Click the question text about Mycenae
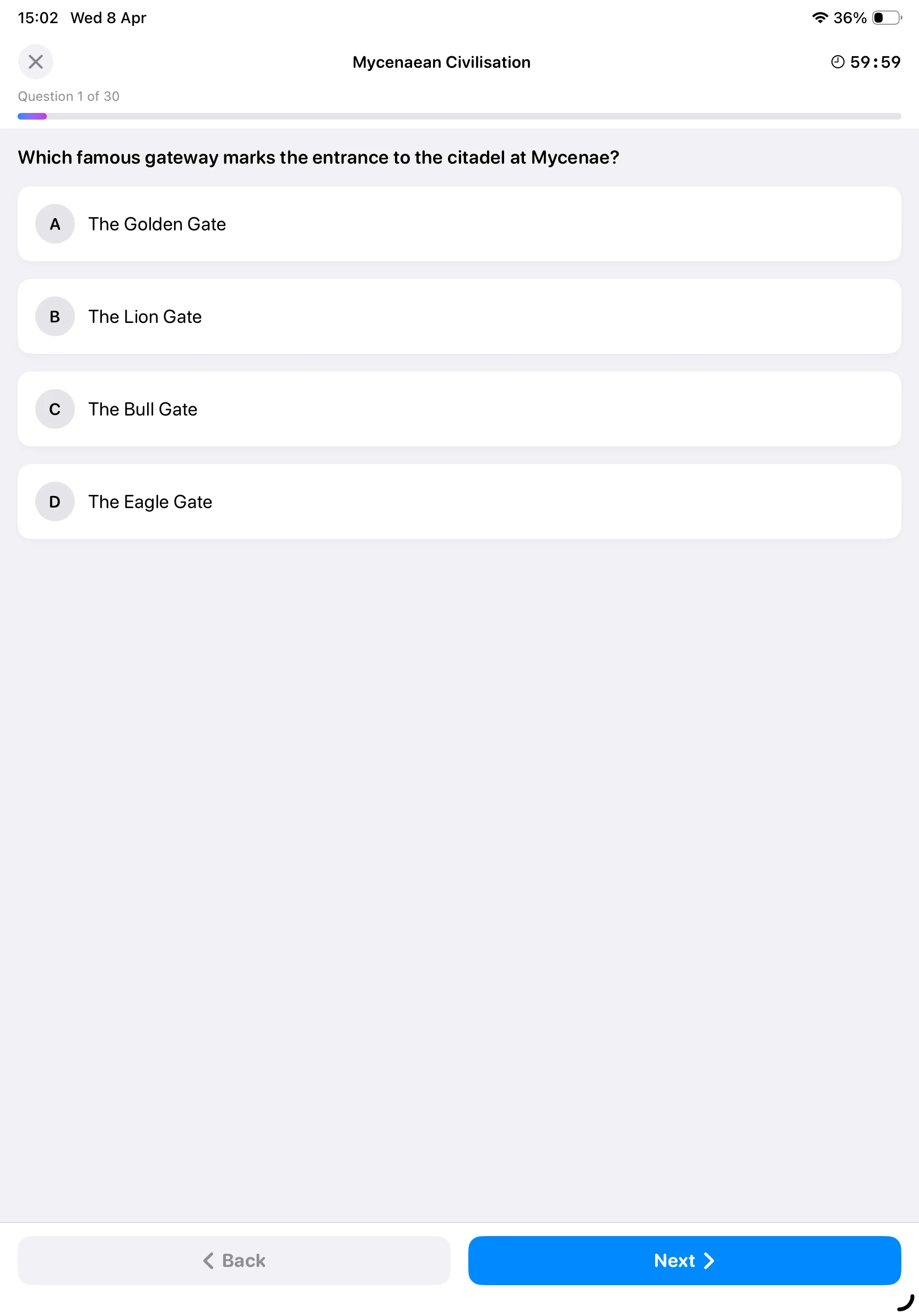Viewport: 919px width, 1316px height. (x=318, y=157)
